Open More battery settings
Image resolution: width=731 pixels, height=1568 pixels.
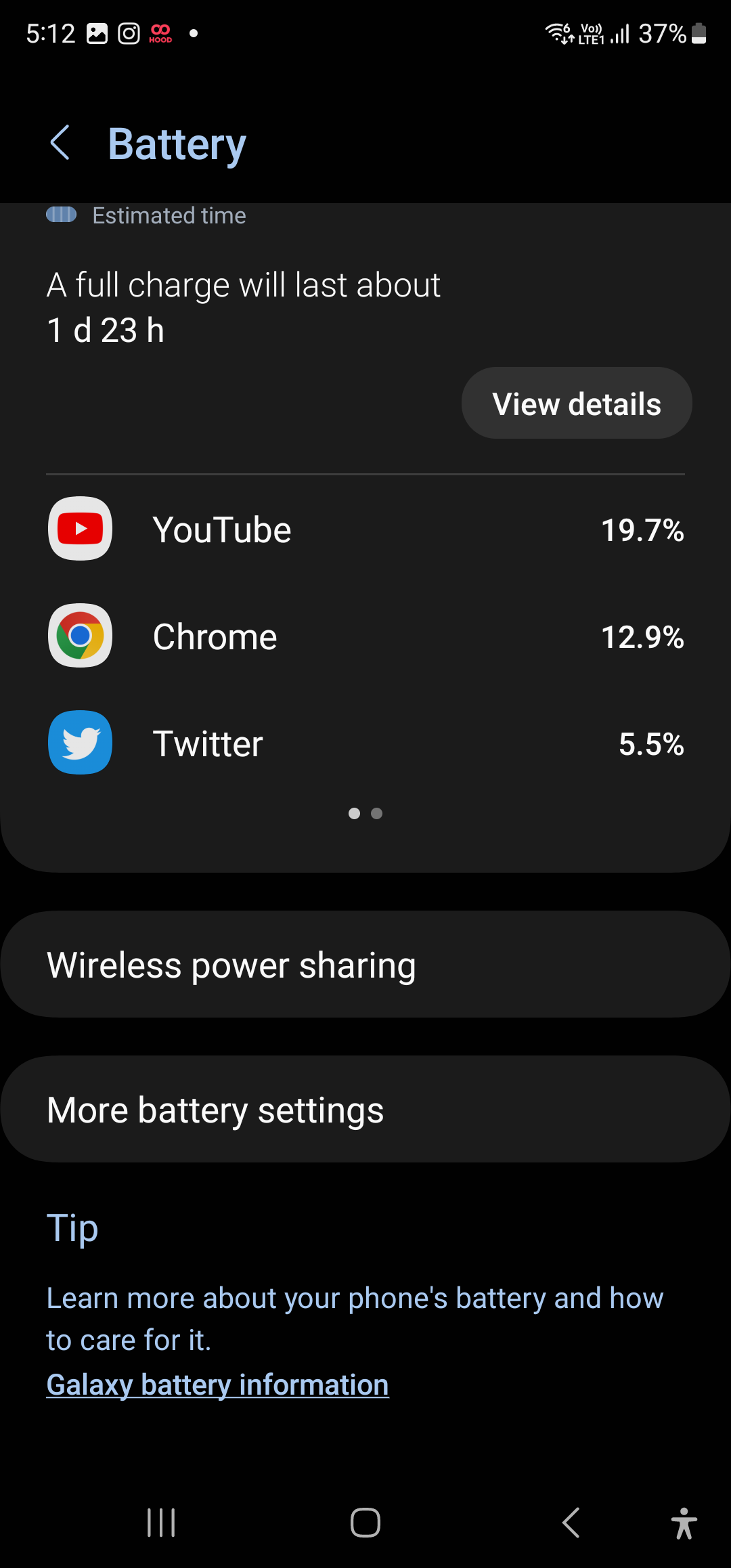tap(365, 1109)
